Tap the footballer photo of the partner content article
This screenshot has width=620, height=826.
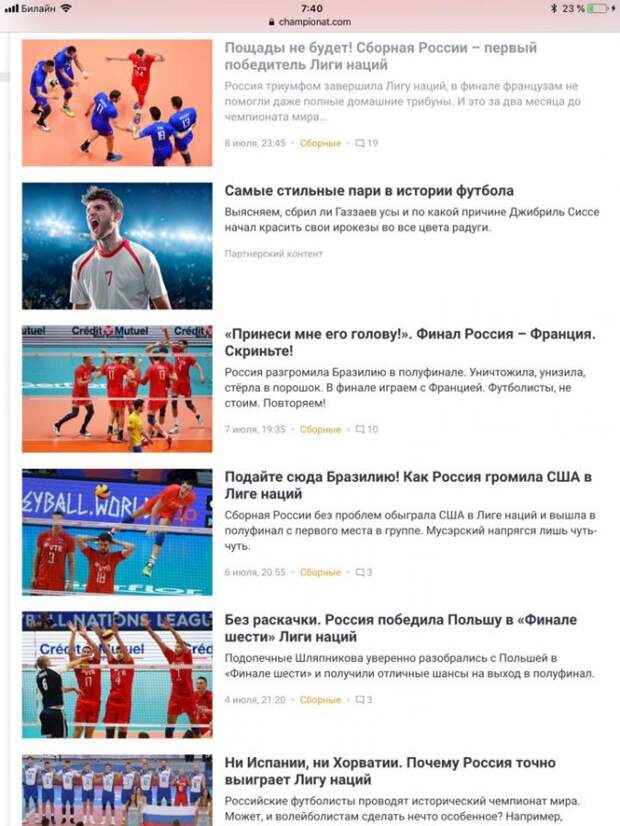(x=117, y=245)
